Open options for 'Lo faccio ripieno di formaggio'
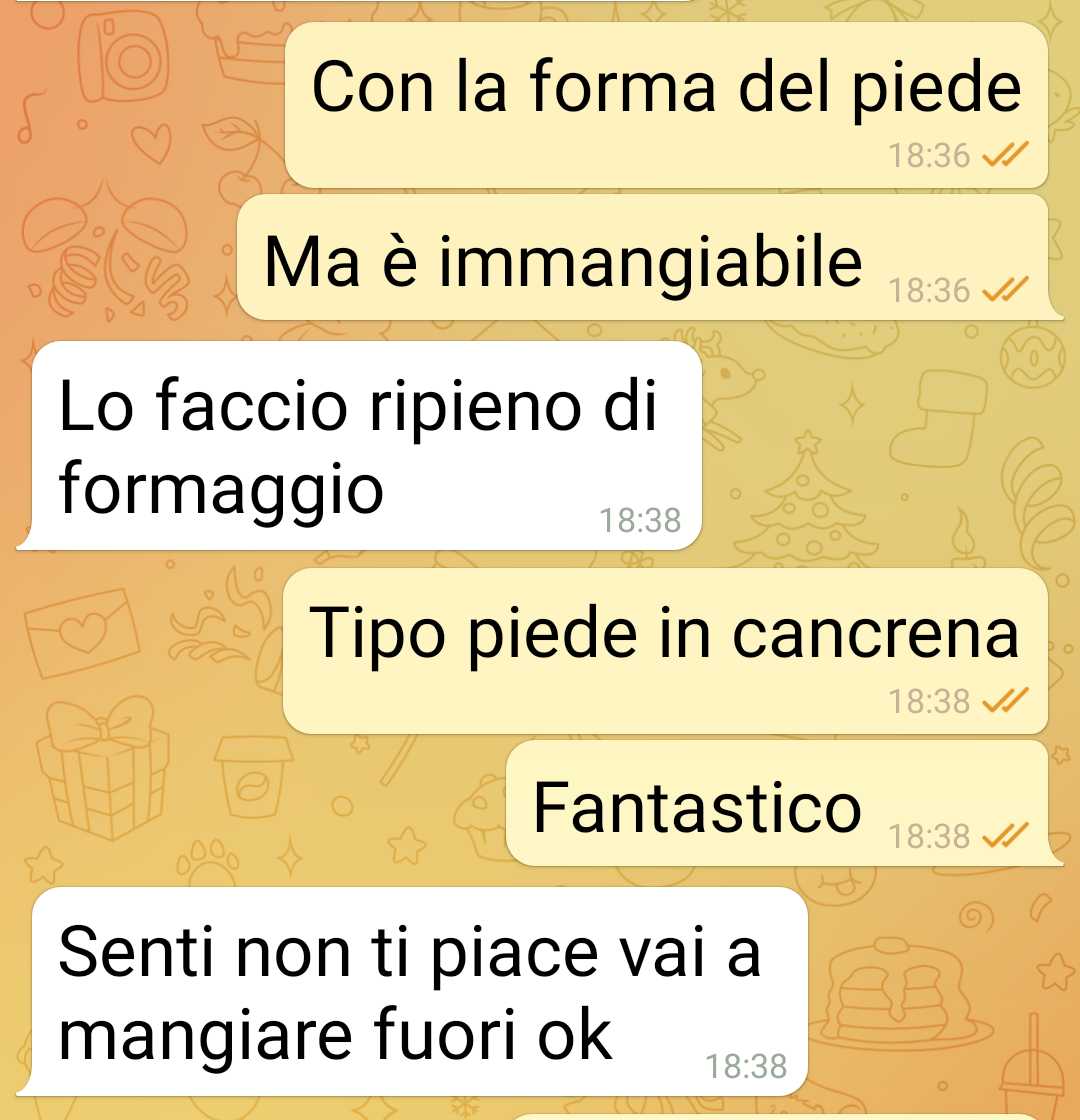Viewport: 1080px width, 1120px height. pyautogui.click(x=360, y=447)
